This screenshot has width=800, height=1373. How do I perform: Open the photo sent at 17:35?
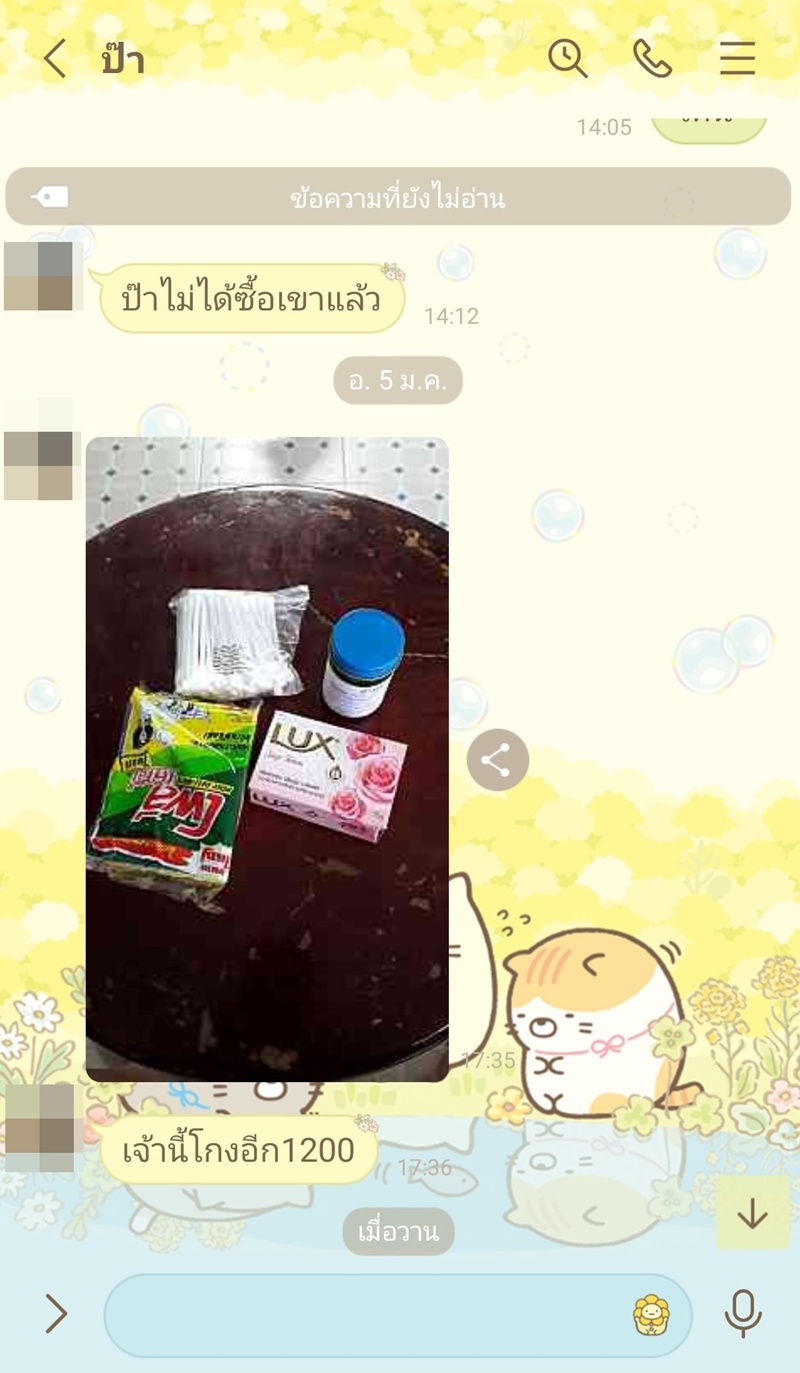point(267,758)
